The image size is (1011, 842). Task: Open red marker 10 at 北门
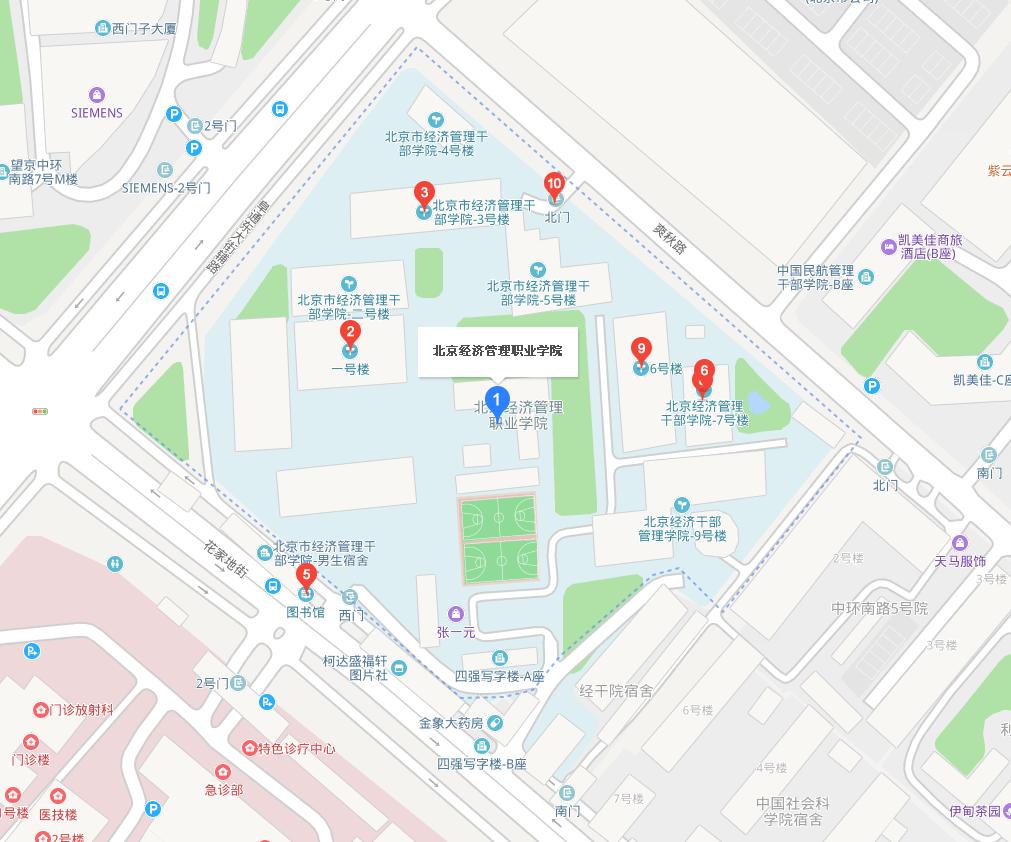(x=554, y=185)
